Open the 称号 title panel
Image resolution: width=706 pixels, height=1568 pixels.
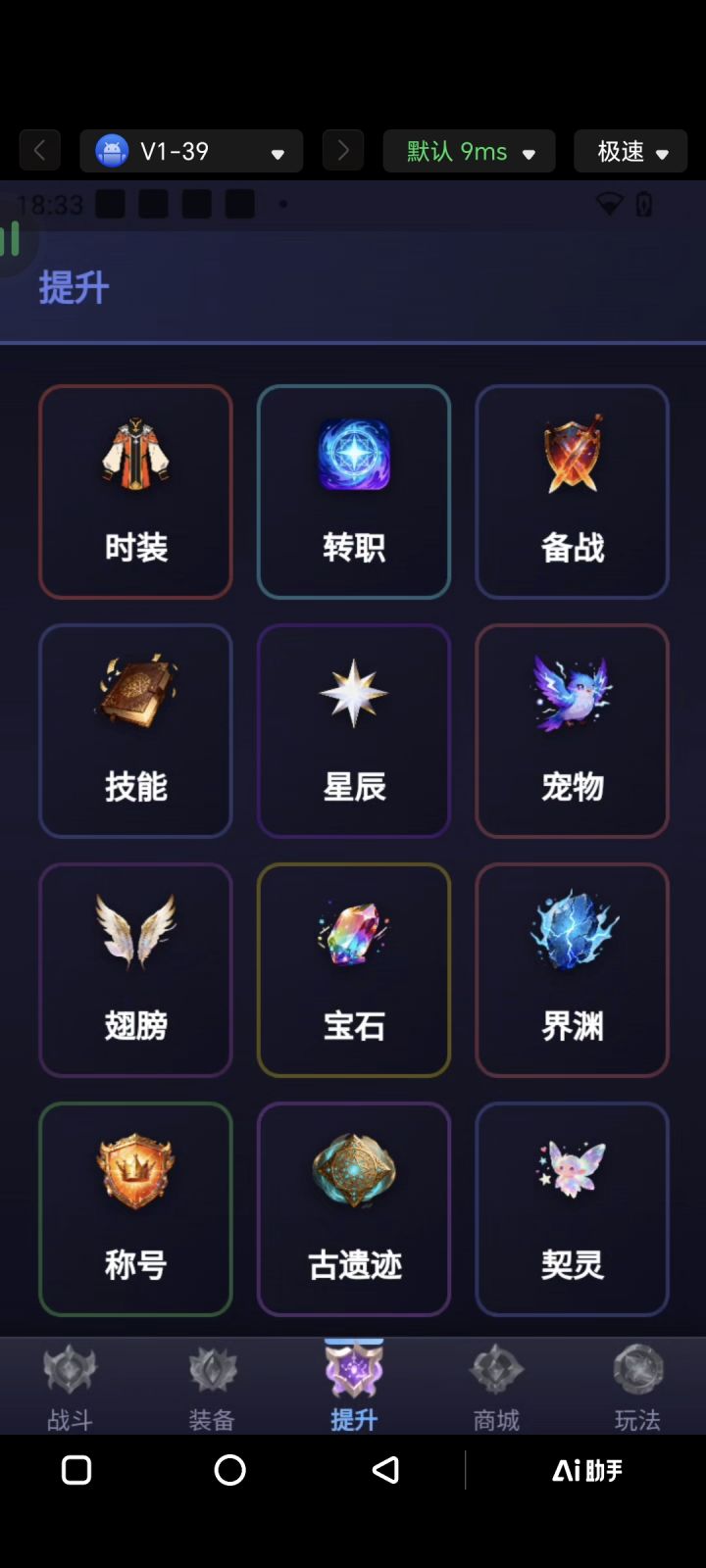pos(135,1208)
